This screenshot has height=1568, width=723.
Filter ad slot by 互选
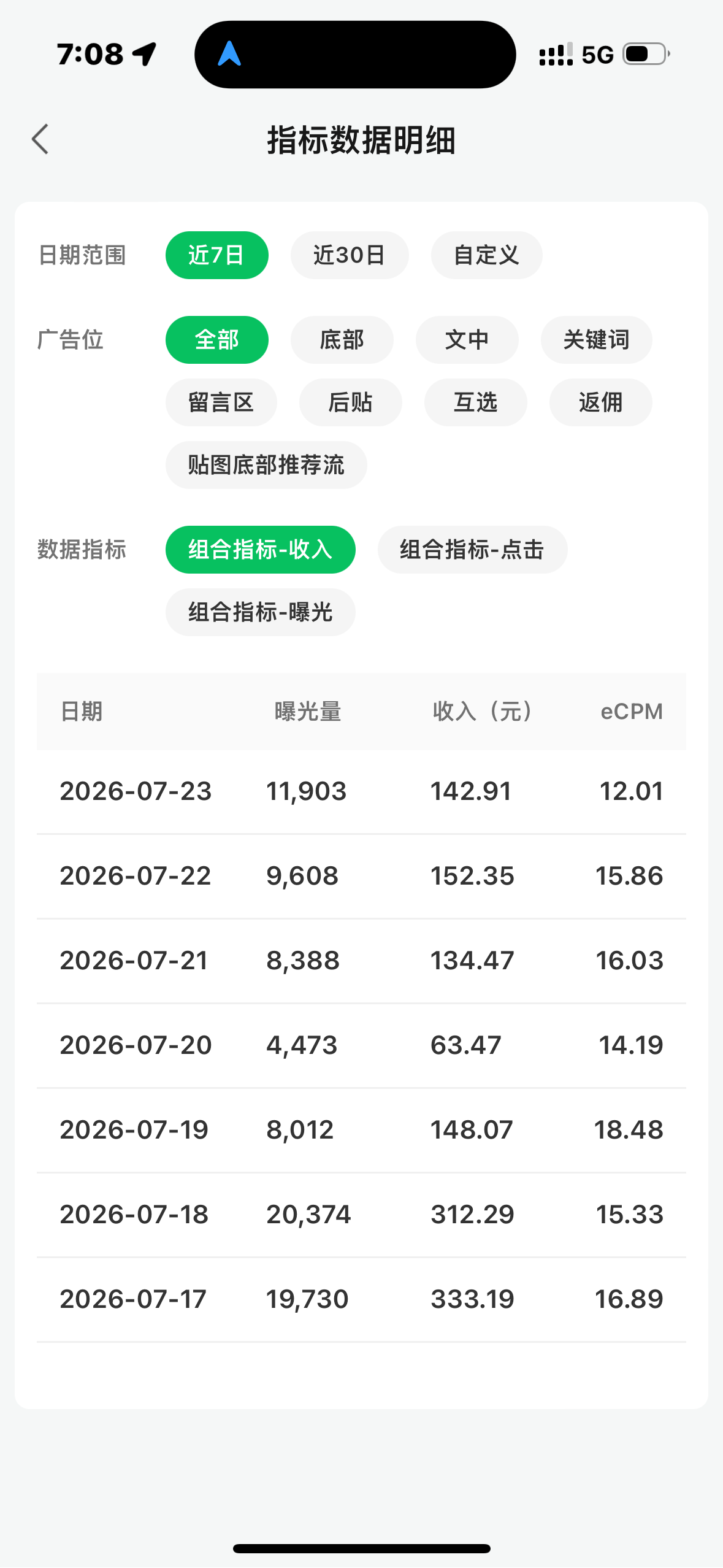click(x=475, y=402)
